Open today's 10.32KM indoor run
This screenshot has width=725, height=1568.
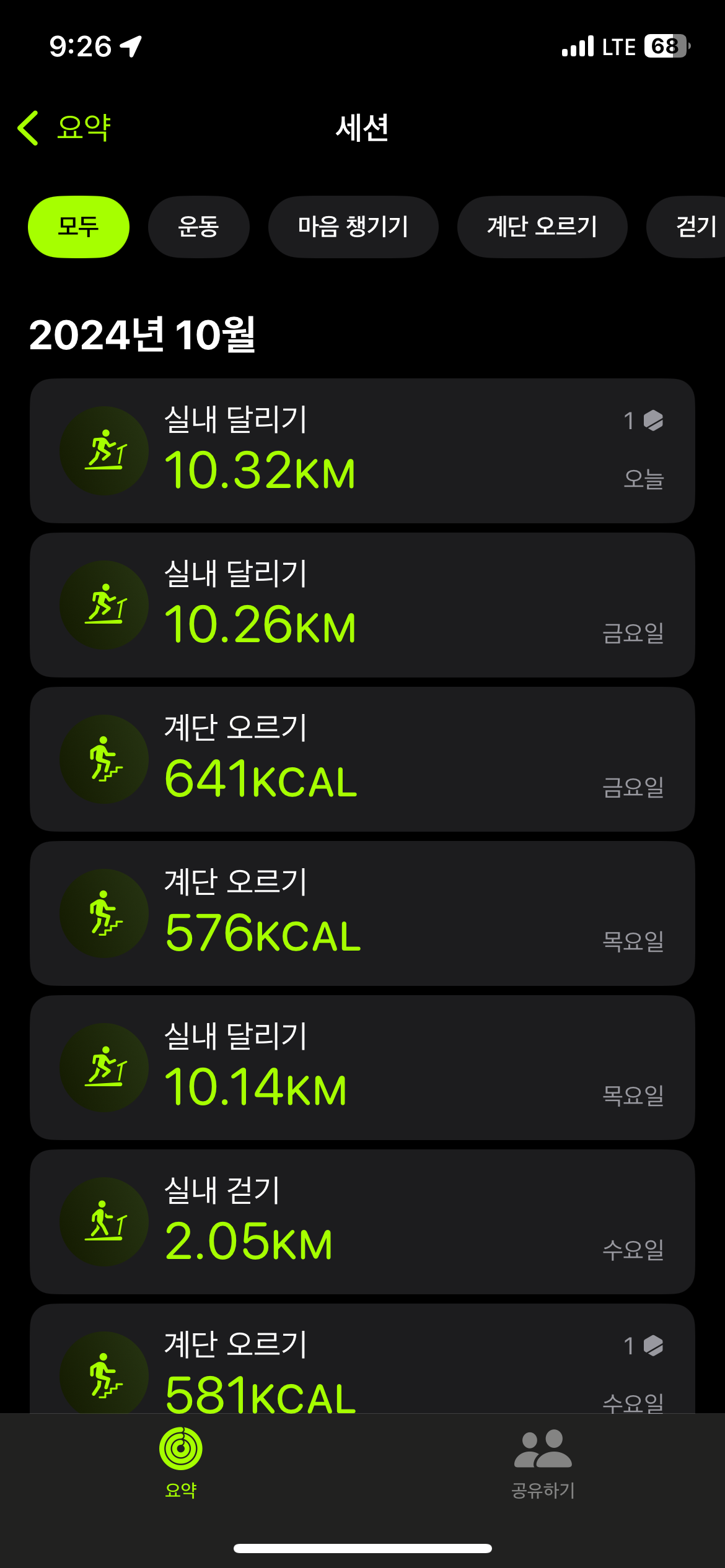(362, 451)
